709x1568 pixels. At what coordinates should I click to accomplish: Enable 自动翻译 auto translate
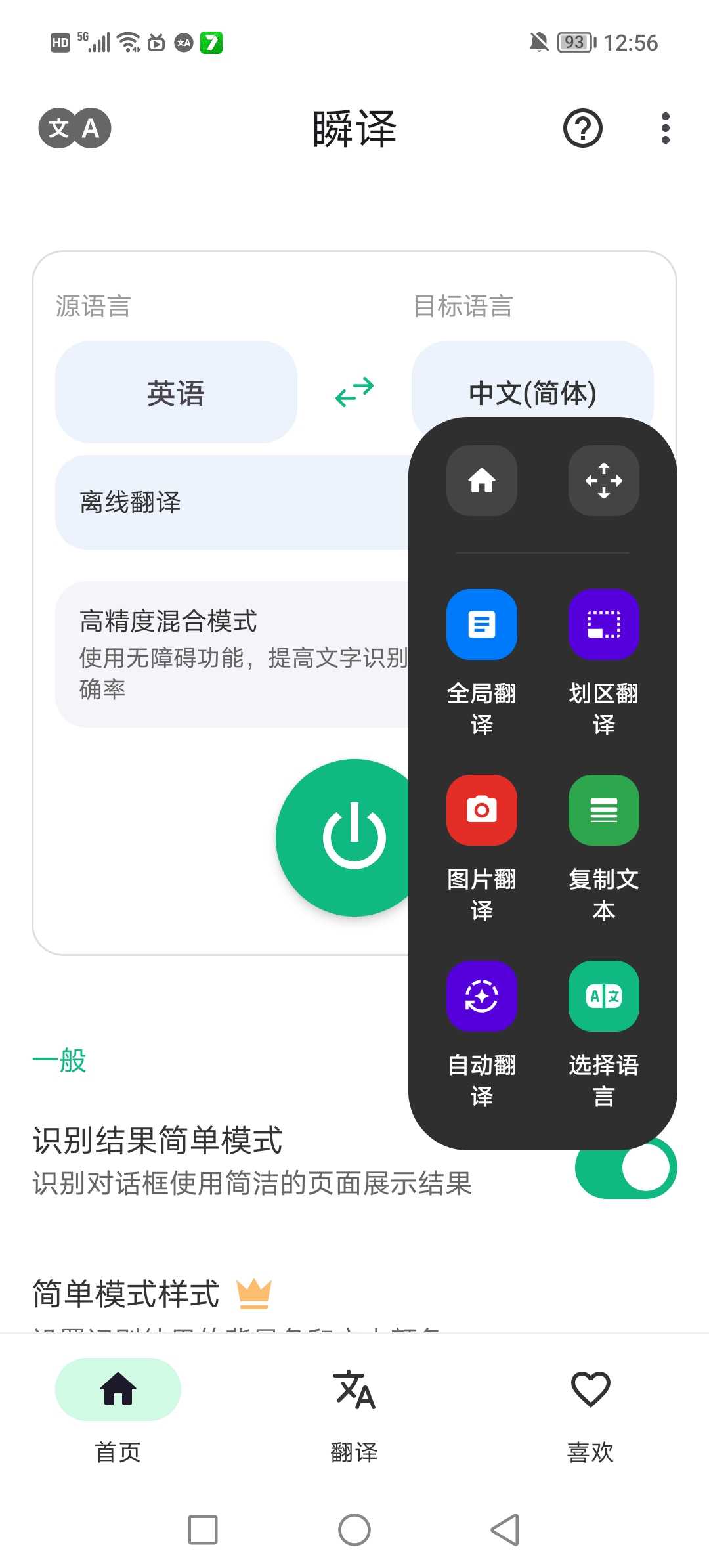pyautogui.click(x=481, y=996)
